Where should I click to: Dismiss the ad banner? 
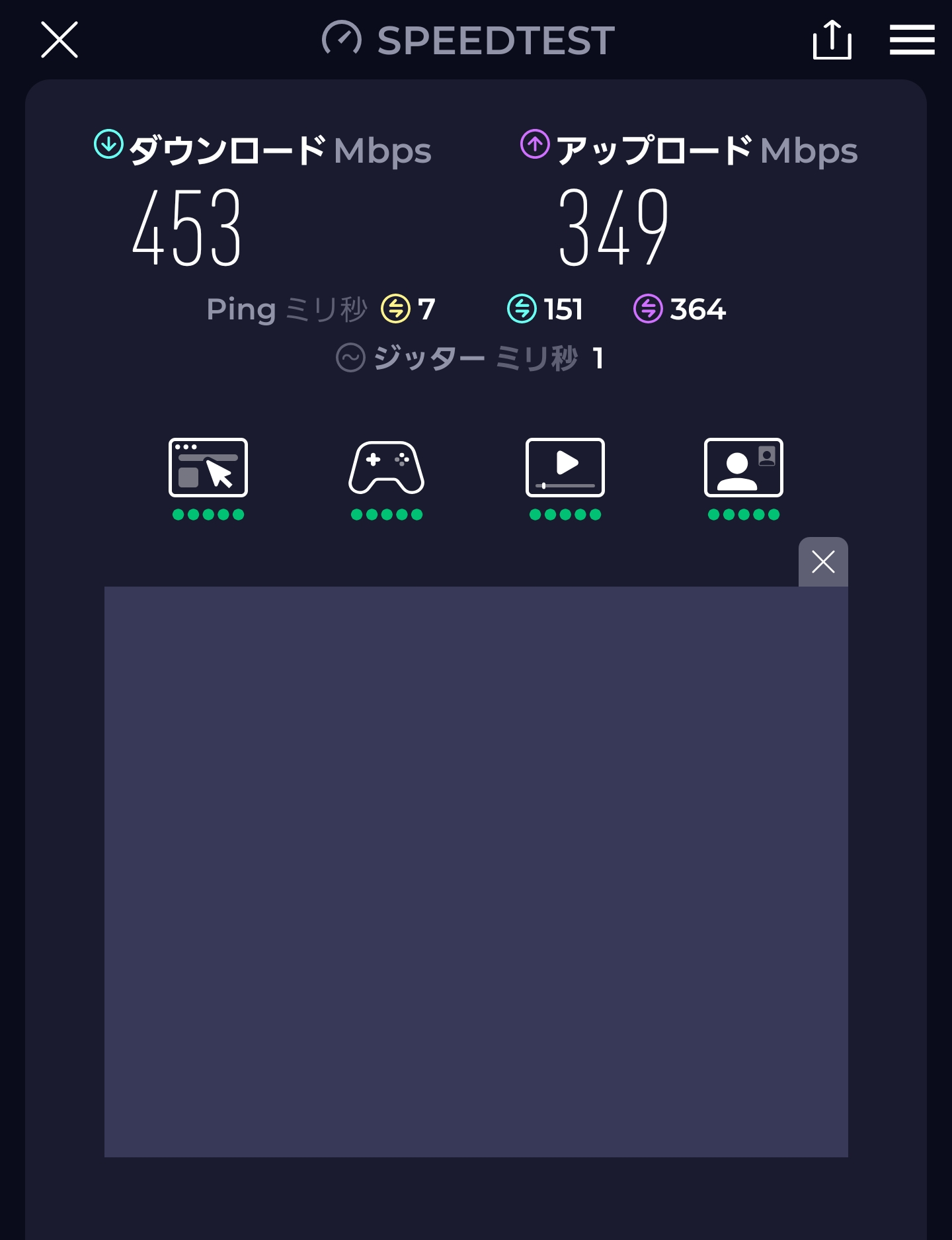point(823,562)
